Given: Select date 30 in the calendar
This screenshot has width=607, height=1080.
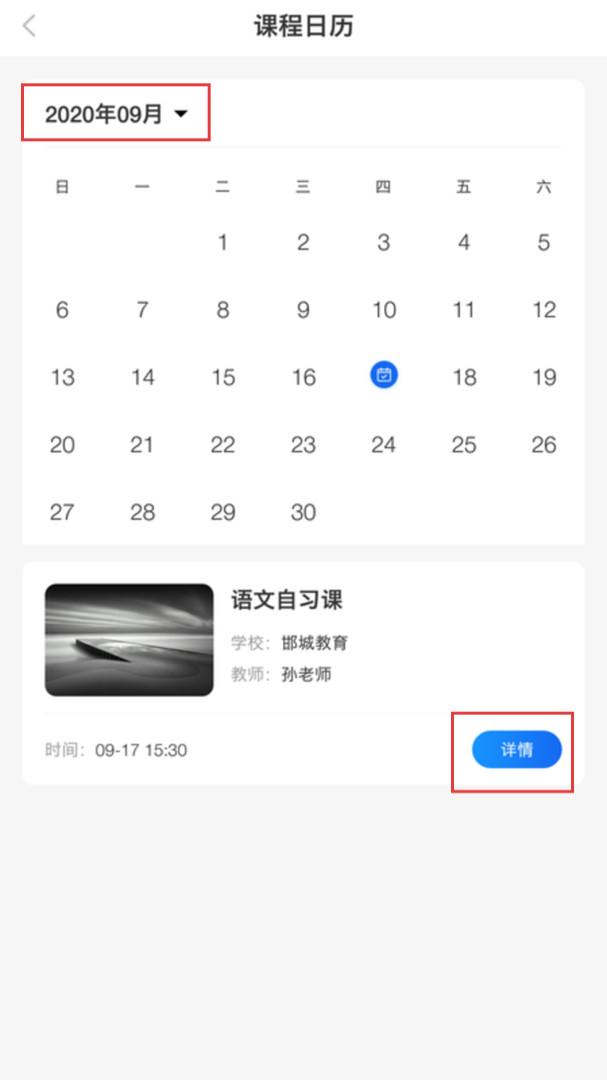Looking at the screenshot, I should tap(303, 512).
